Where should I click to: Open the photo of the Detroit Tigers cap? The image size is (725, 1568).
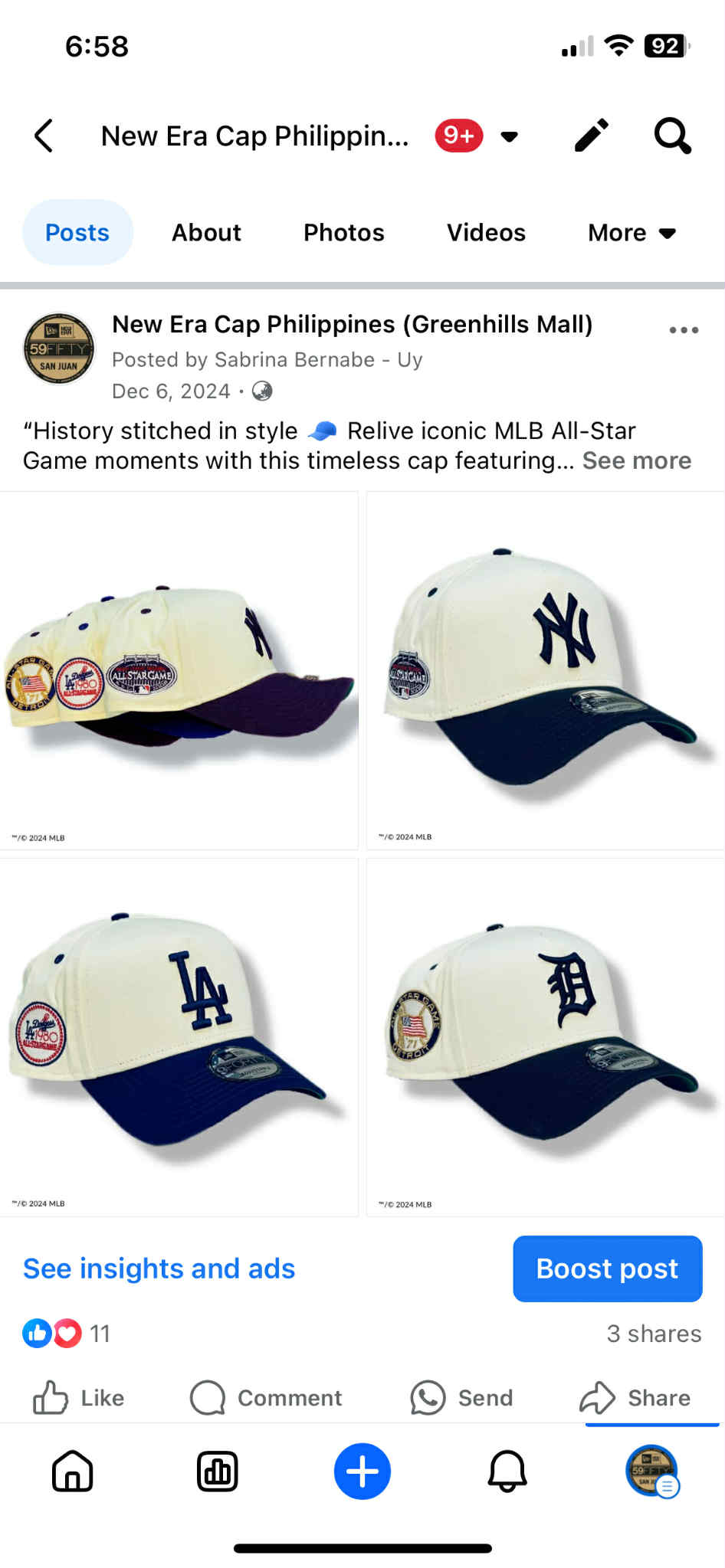pyautogui.click(x=545, y=1036)
